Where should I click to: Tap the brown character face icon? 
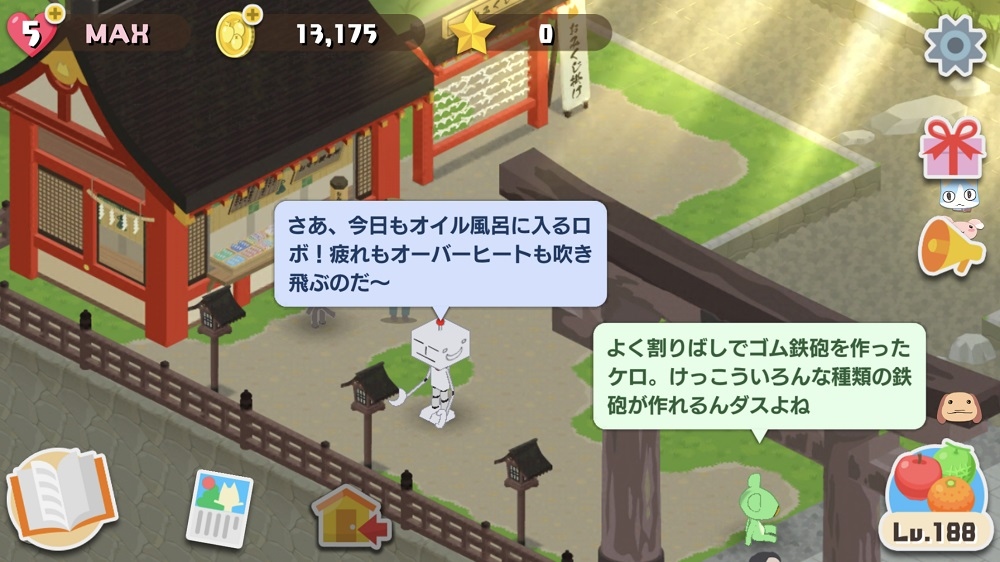(x=955, y=406)
